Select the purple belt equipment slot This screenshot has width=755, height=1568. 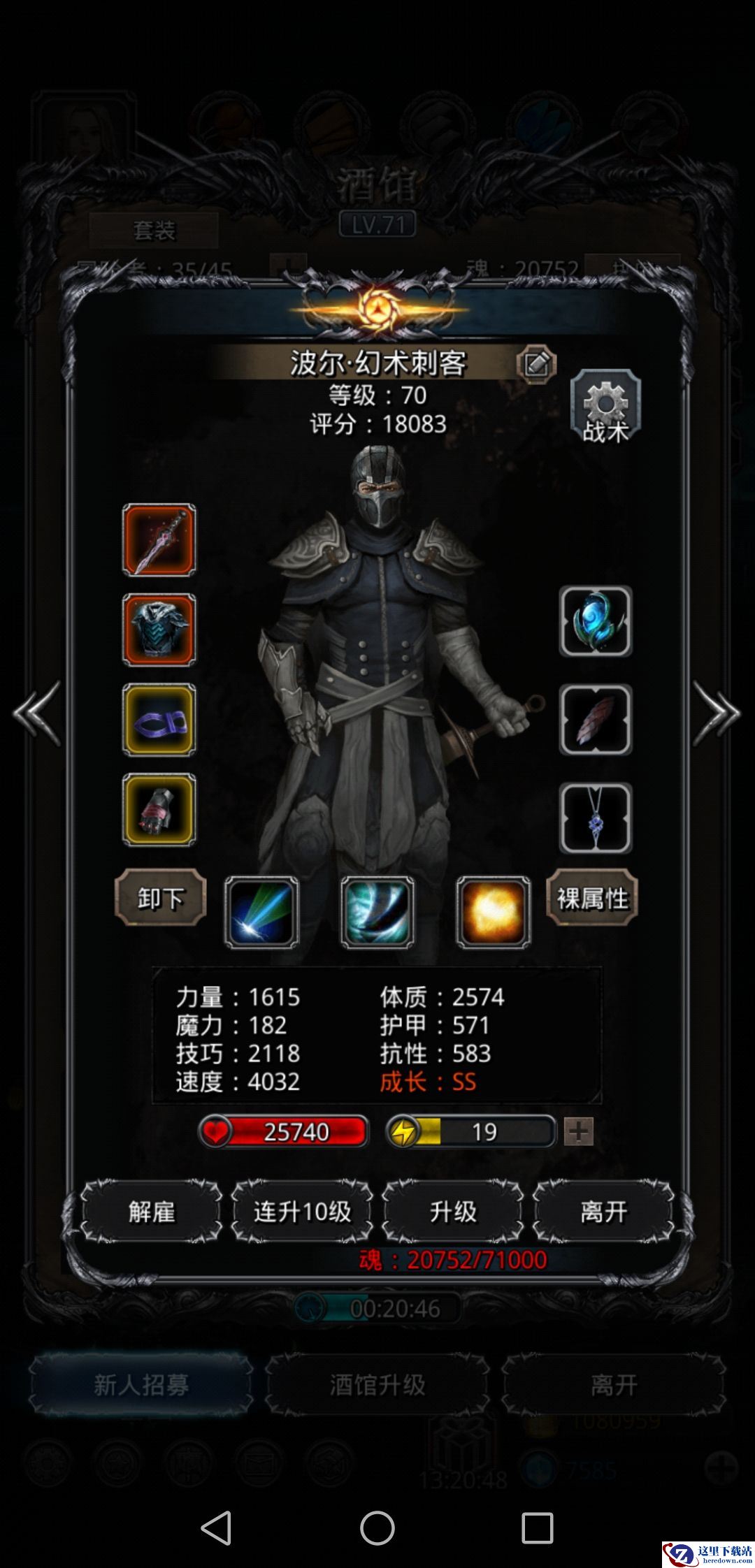tap(159, 720)
